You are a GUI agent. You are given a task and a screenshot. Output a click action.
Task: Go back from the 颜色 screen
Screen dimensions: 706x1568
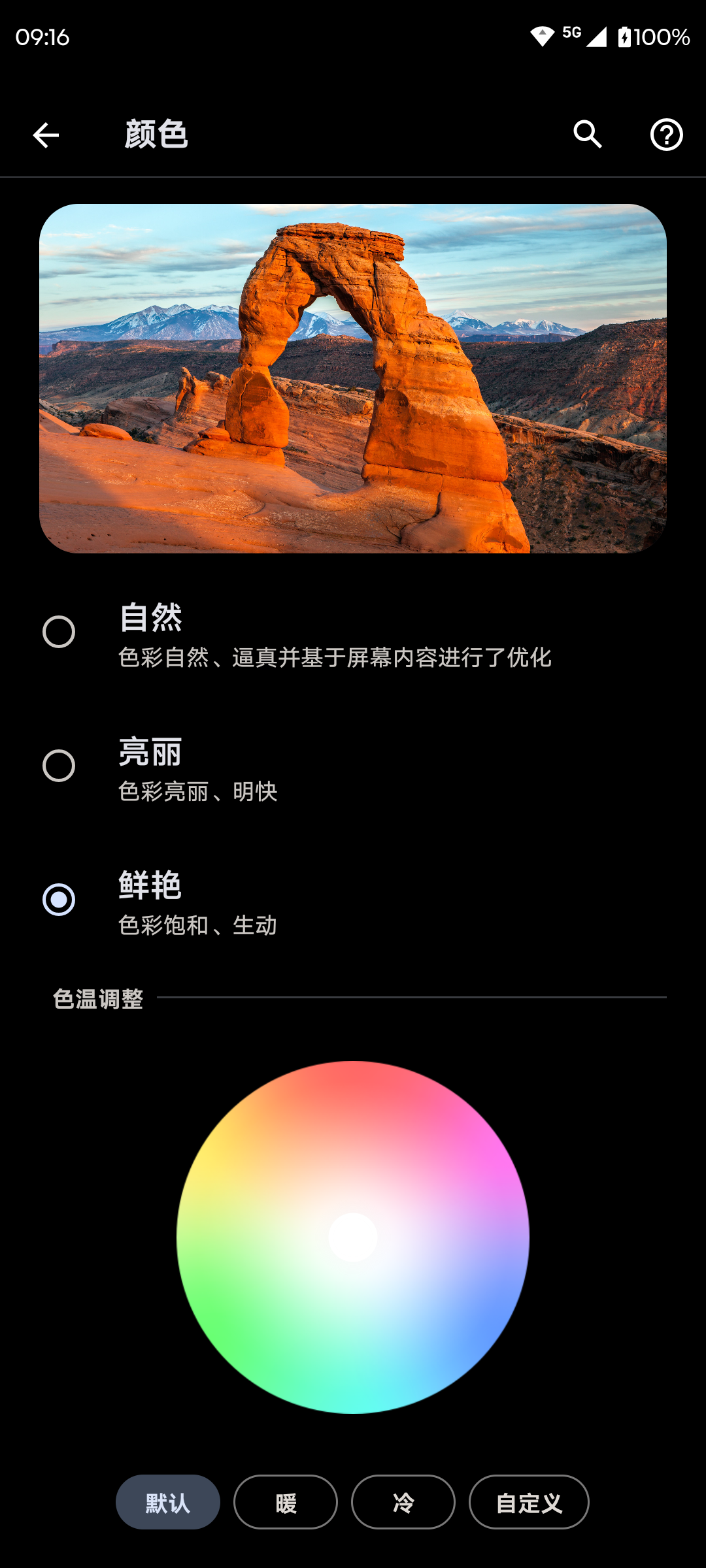(x=46, y=135)
